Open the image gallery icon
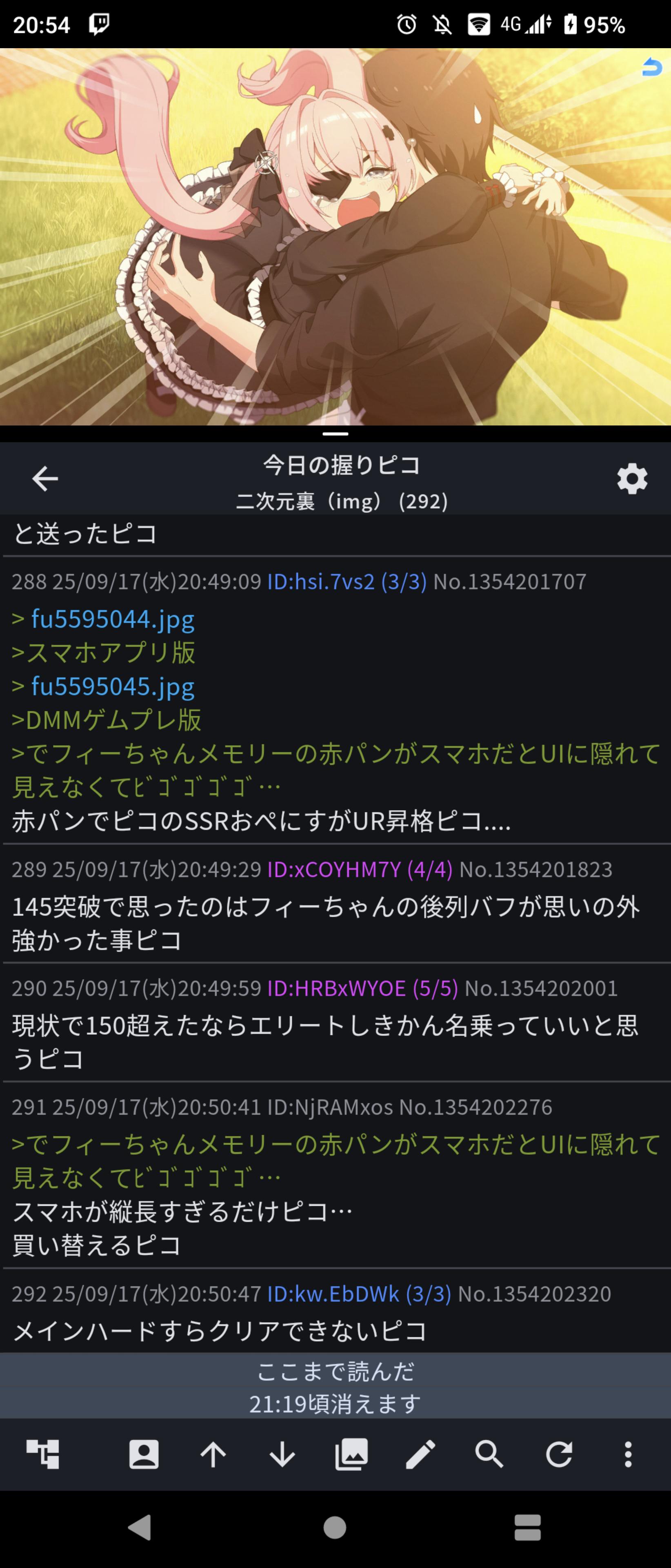This screenshot has width=671, height=1568. pos(351,1454)
